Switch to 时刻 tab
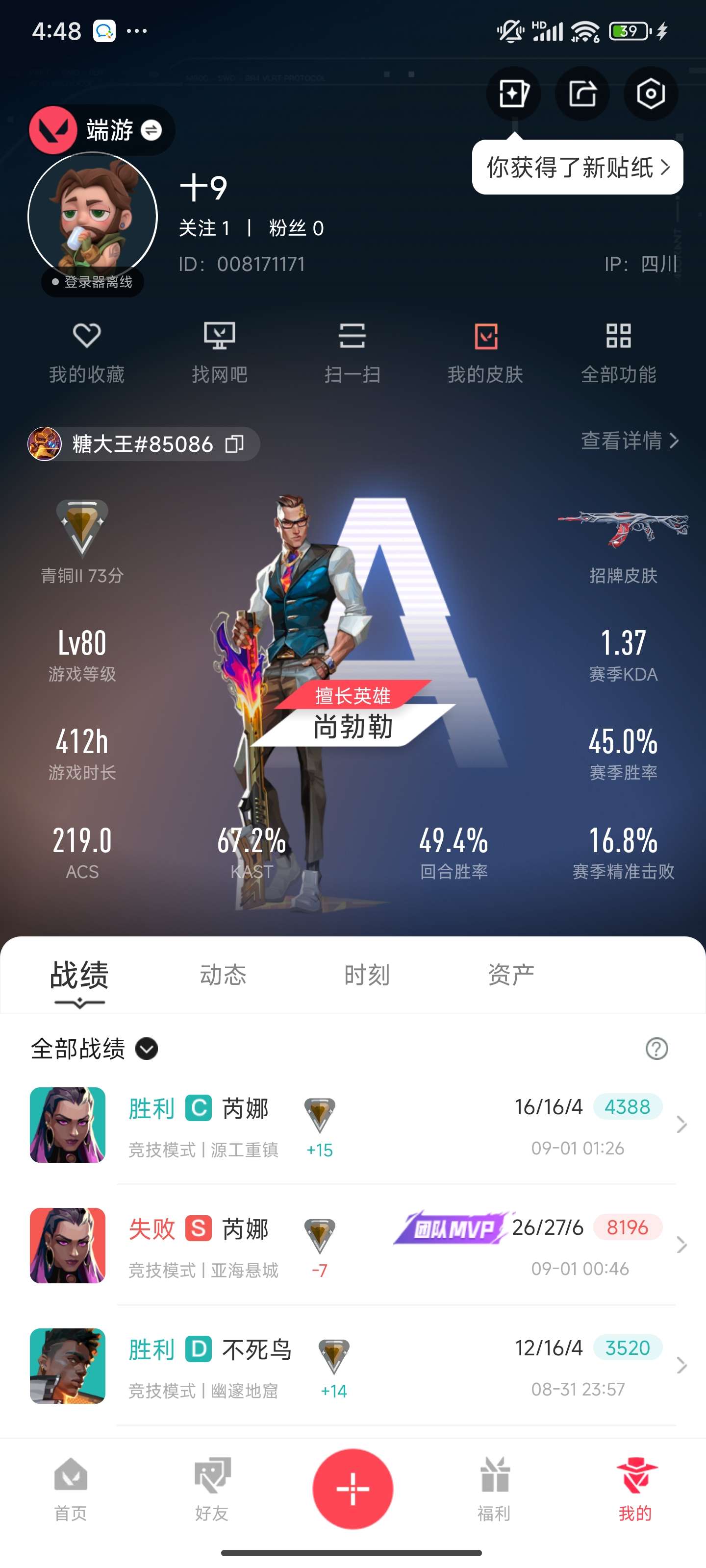This screenshot has height=1568, width=706. pyautogui.click(x=367, y=975)
